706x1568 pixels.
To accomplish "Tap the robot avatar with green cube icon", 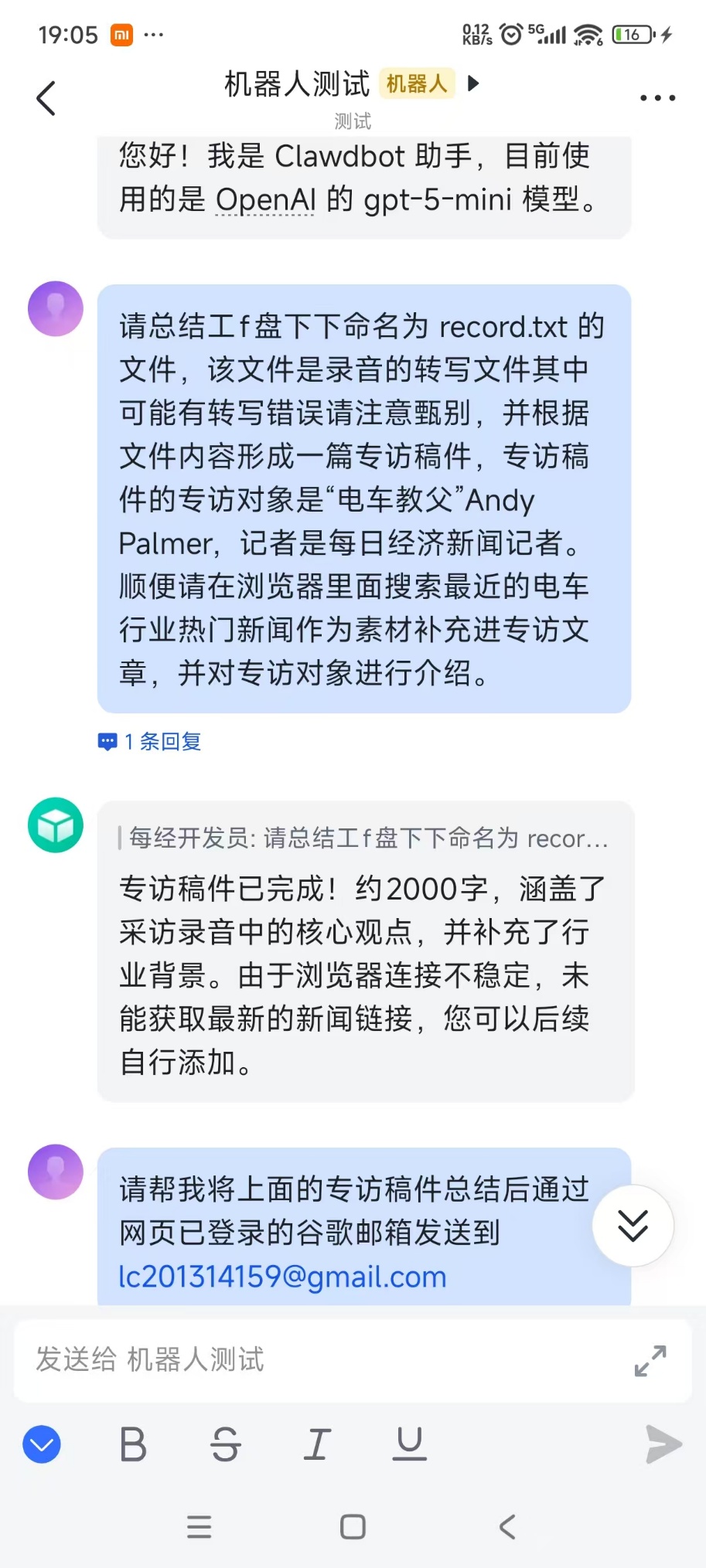I will click(x=55, y=825).
